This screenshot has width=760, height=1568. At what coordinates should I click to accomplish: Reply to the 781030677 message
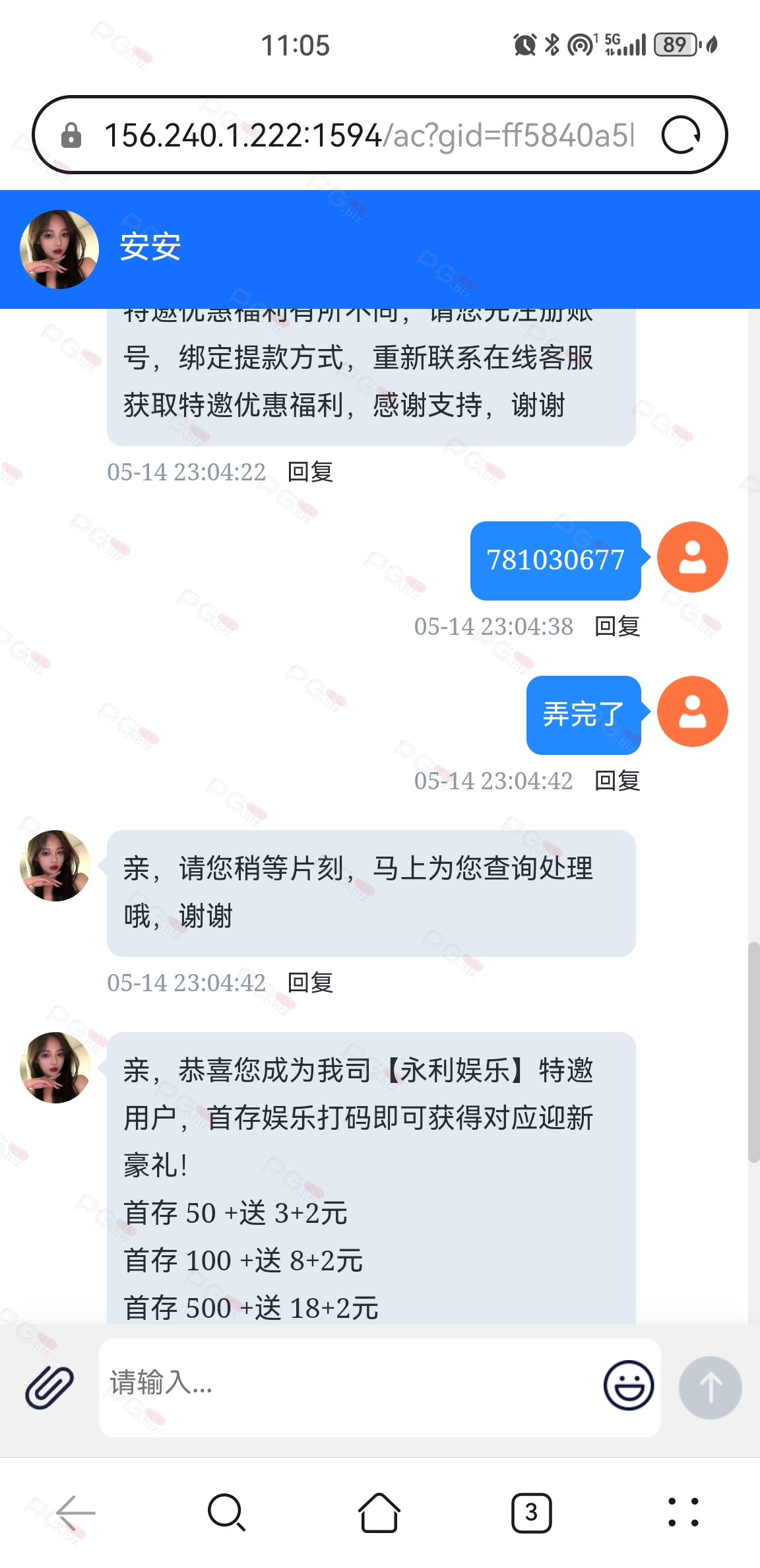coord(617,627)
